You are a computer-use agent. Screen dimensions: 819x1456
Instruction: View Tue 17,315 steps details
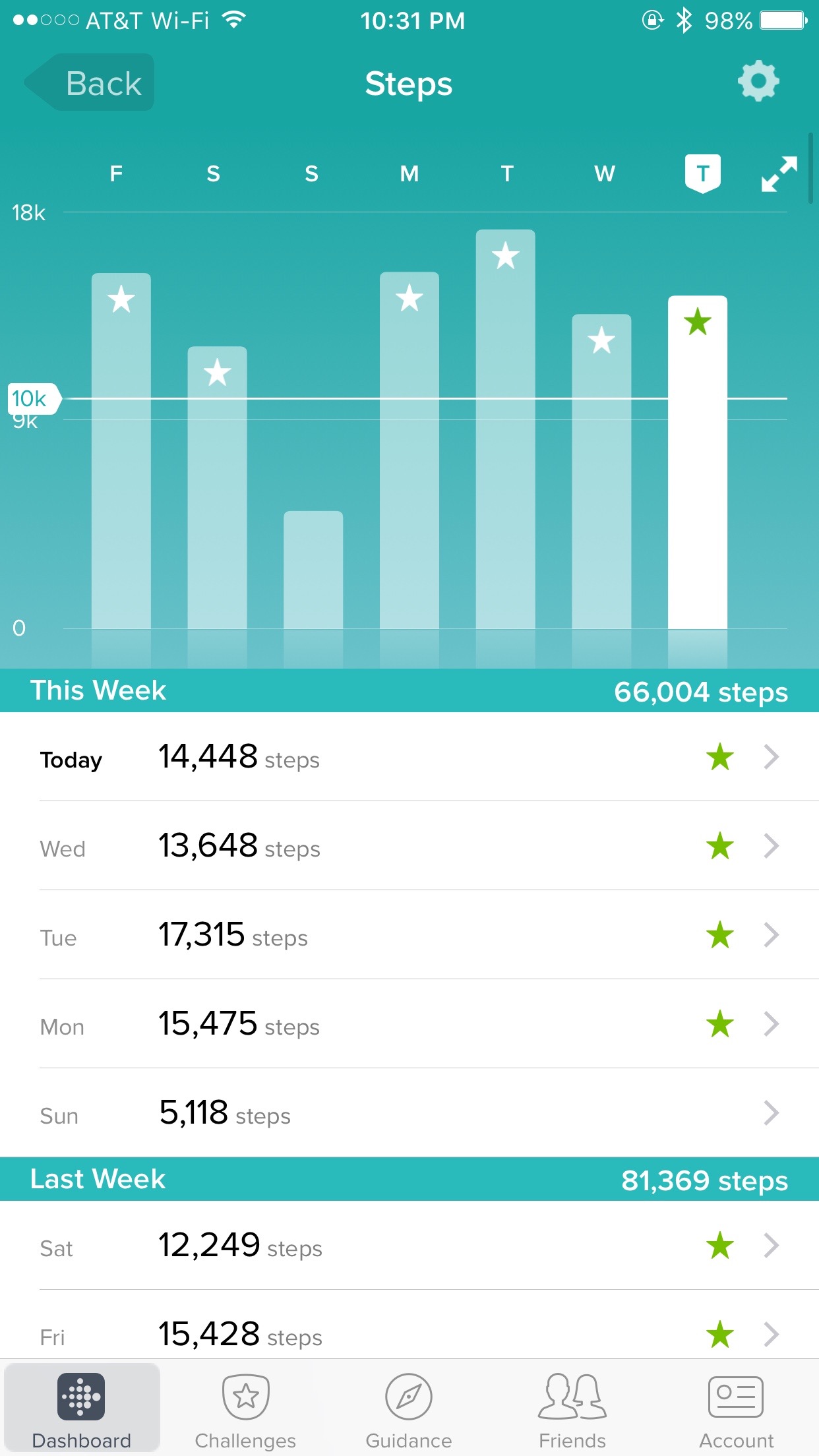pos(409,935)
